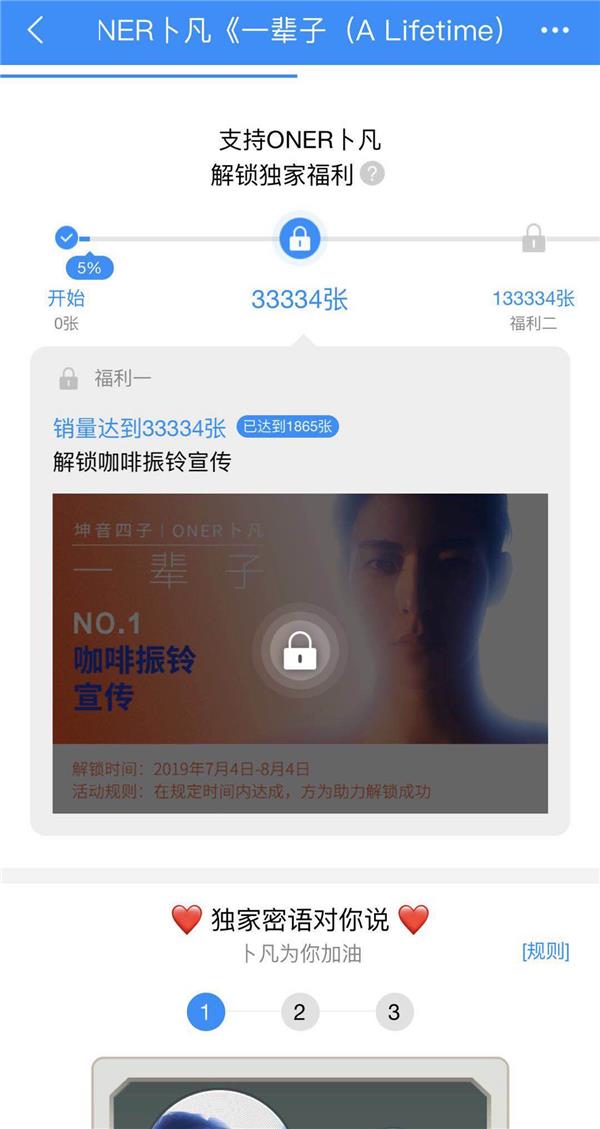Open the locked 咖啡振铃宣传 banner
Viewport: 600px width, 1129px height.
click(x=299, y=653)
